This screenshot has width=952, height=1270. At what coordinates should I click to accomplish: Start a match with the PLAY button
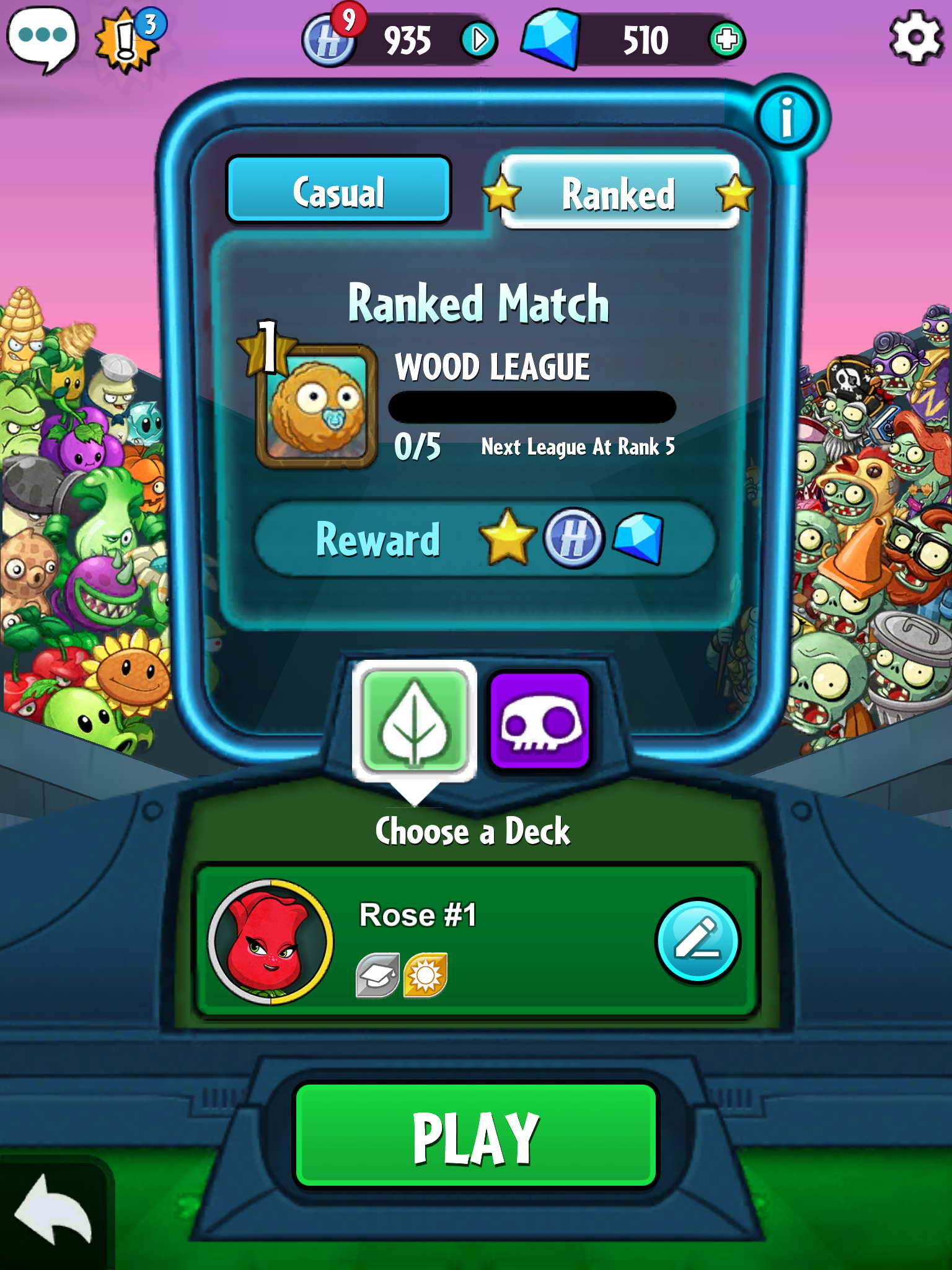click(475, 1135)
